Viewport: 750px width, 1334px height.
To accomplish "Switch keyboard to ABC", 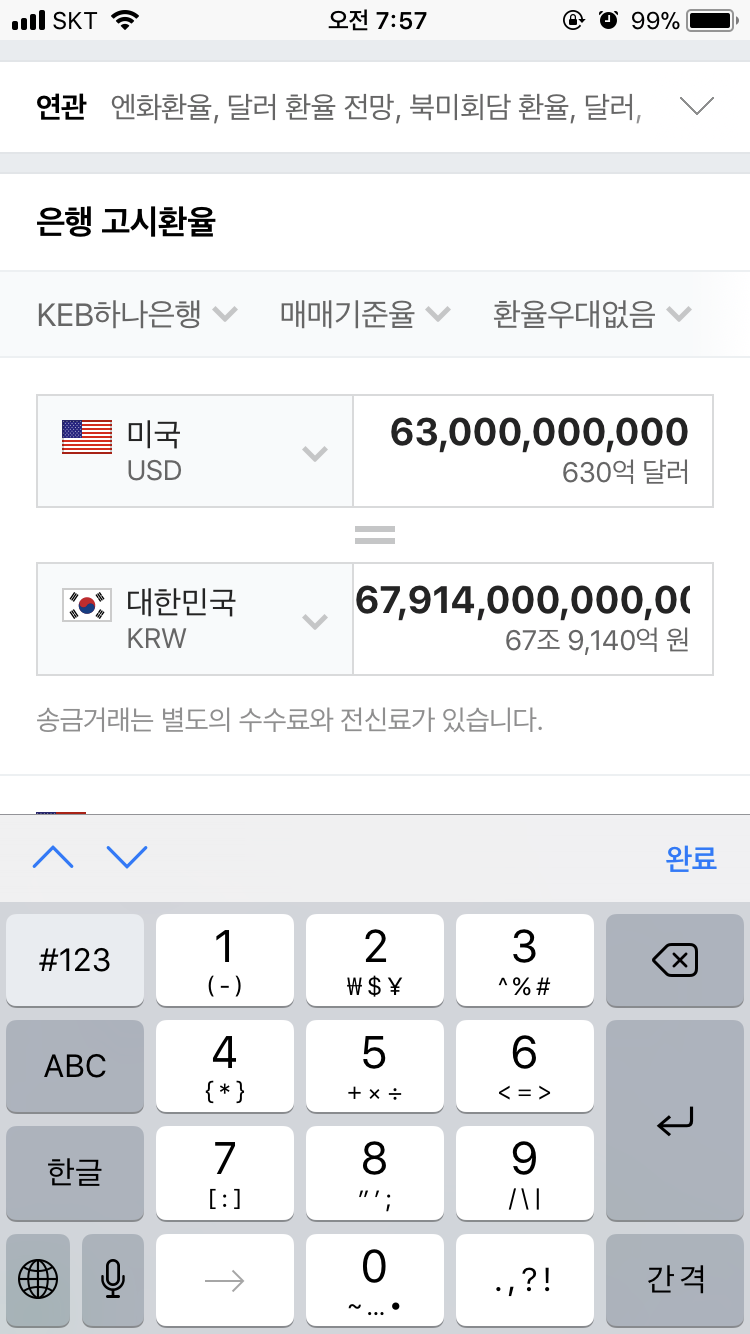I will click(x=75, y=1067).
